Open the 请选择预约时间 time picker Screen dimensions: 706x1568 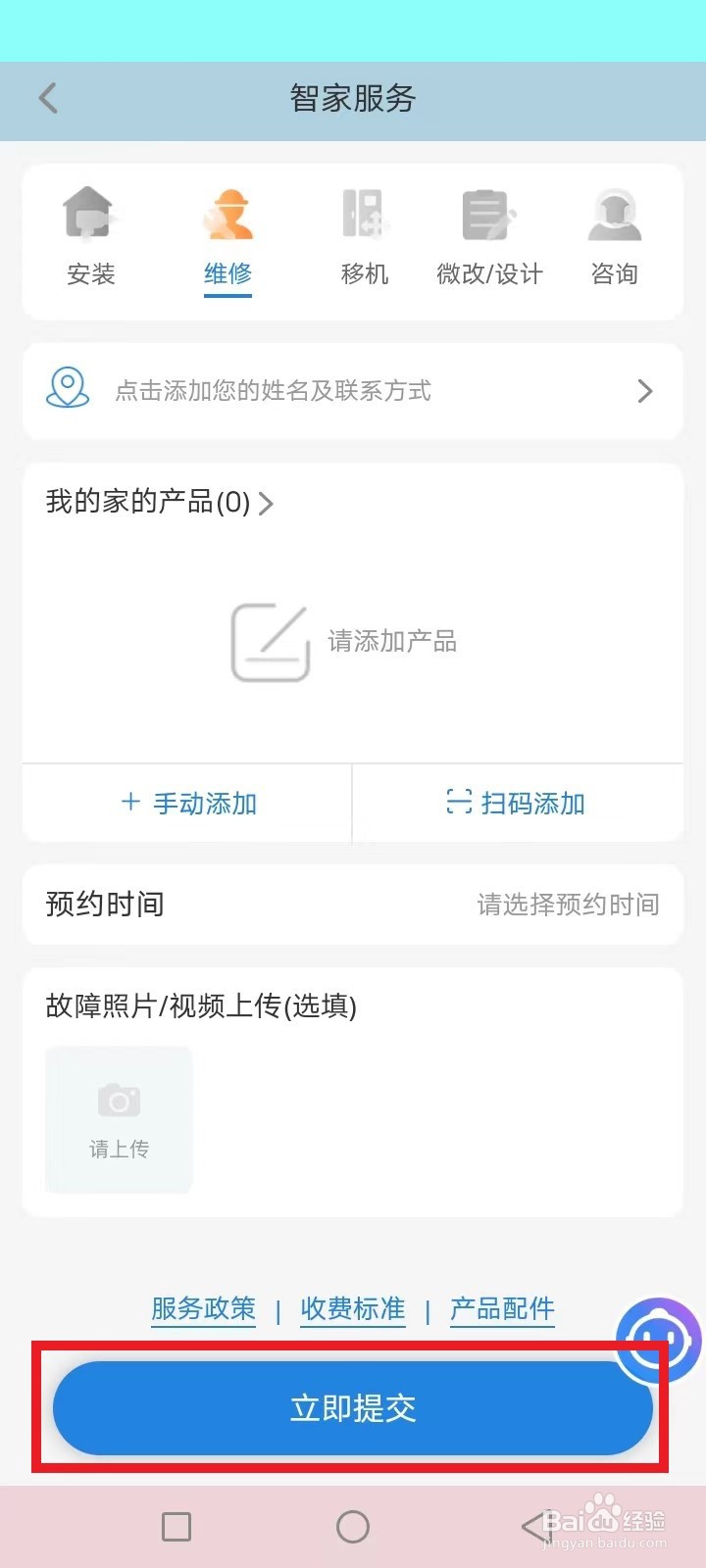pyautogui.click(x=567, y=905)
